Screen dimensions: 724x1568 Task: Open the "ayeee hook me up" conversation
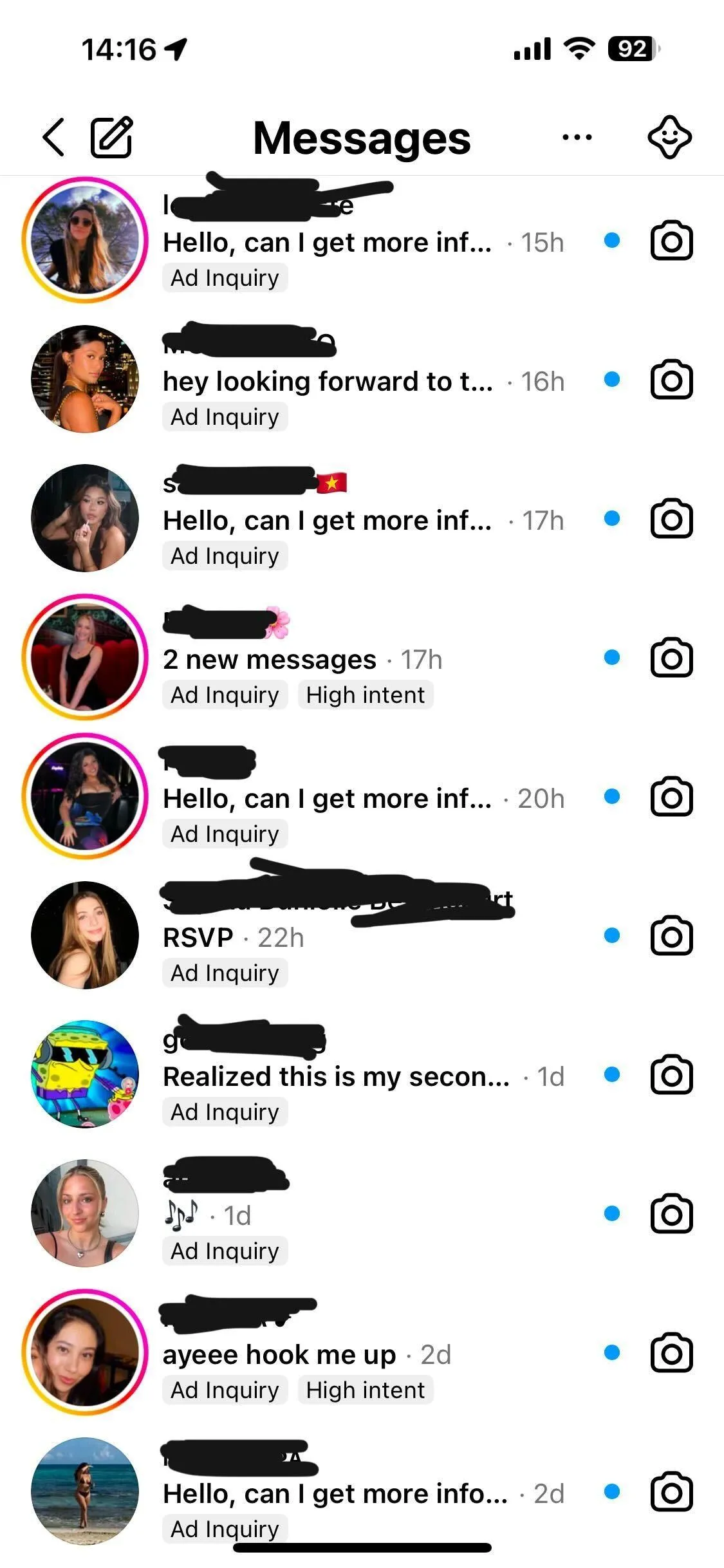362,1353
